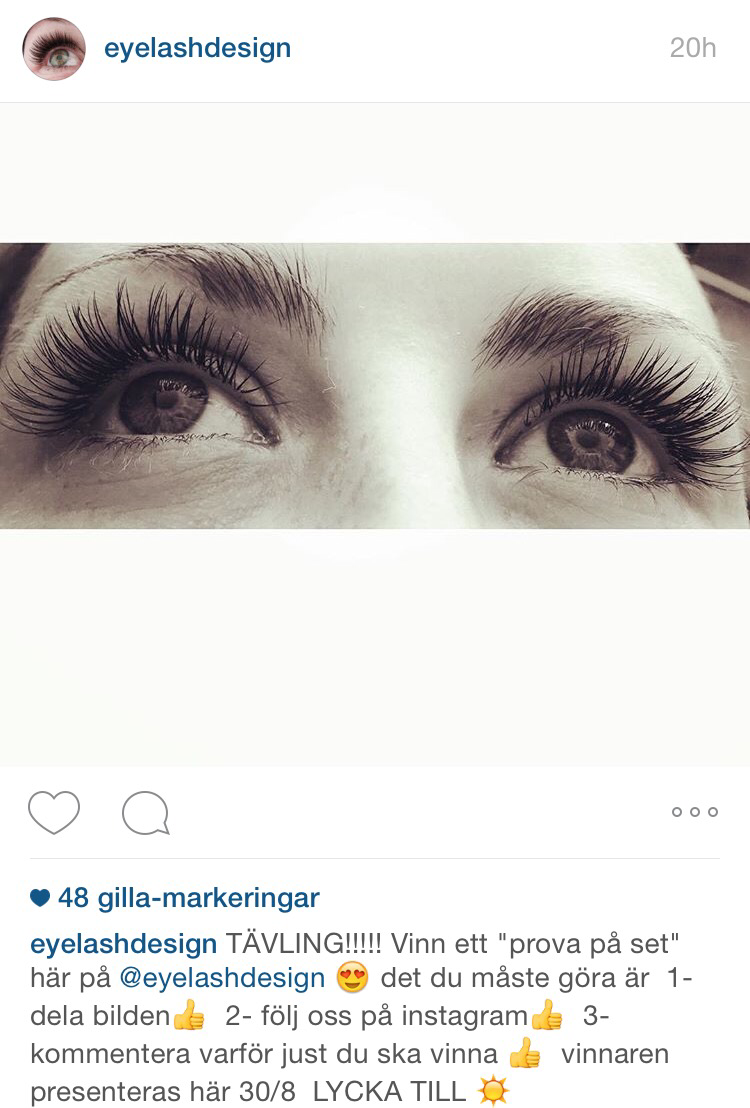The width and height of the screenshot is (750, 1108).
Task: Open the eyelashdesign username in post header
Action: click(x=197, y=48)
